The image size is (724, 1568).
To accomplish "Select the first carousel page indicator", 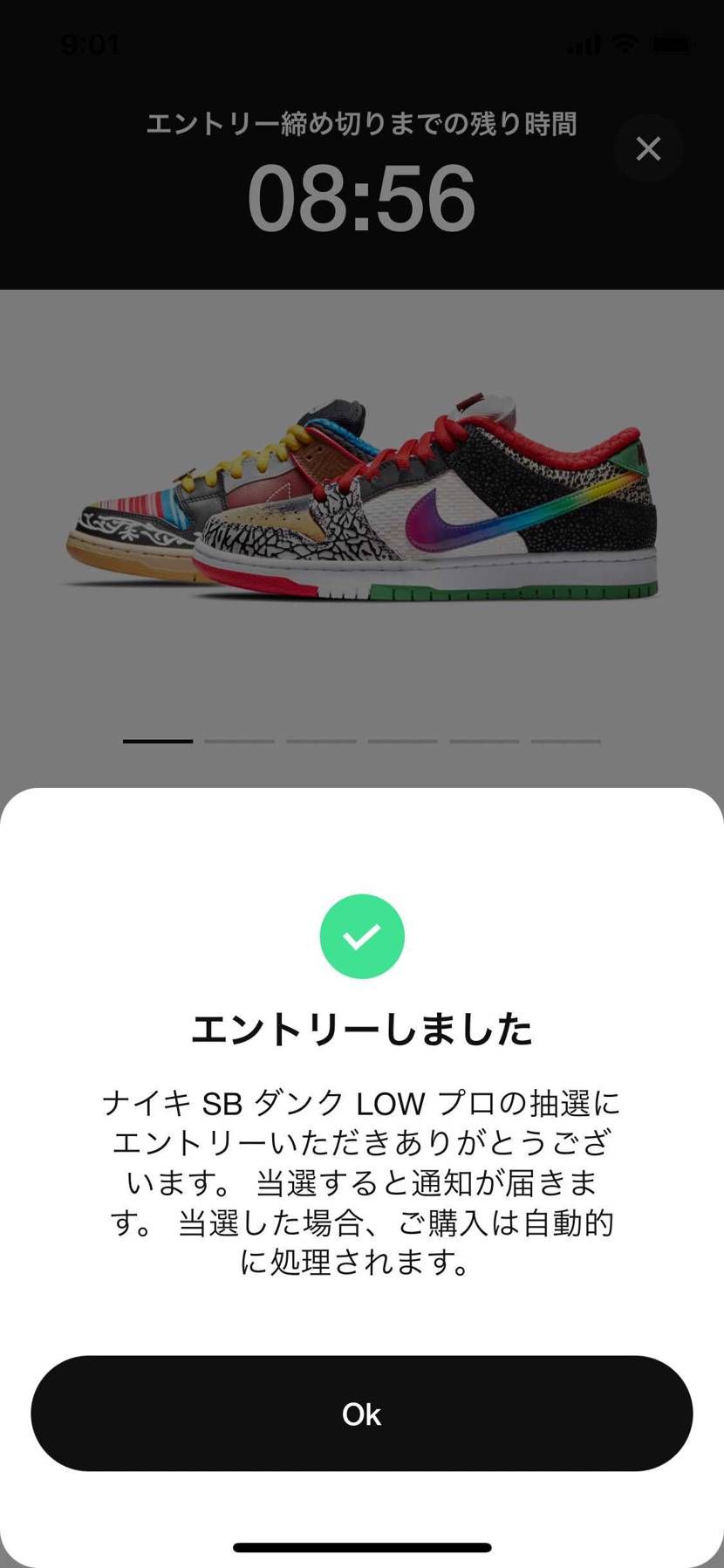I will point(160,740).
